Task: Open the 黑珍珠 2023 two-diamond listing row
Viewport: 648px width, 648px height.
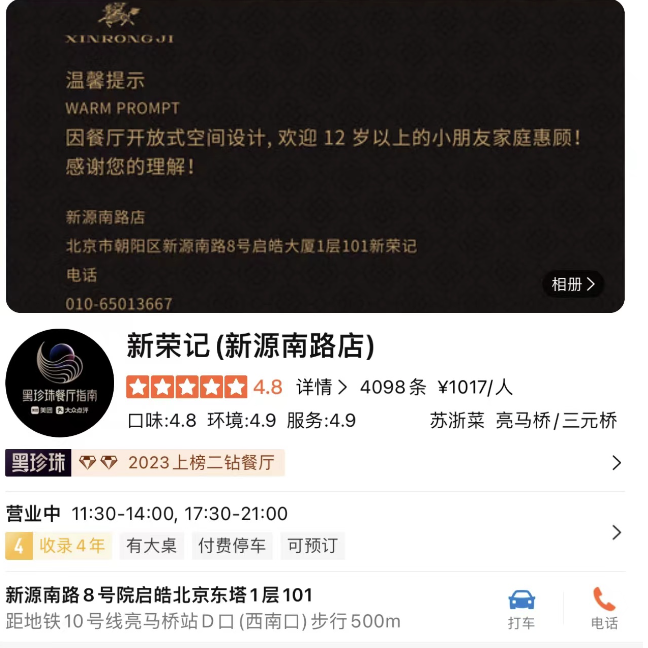Action: [x=310, y=463]
